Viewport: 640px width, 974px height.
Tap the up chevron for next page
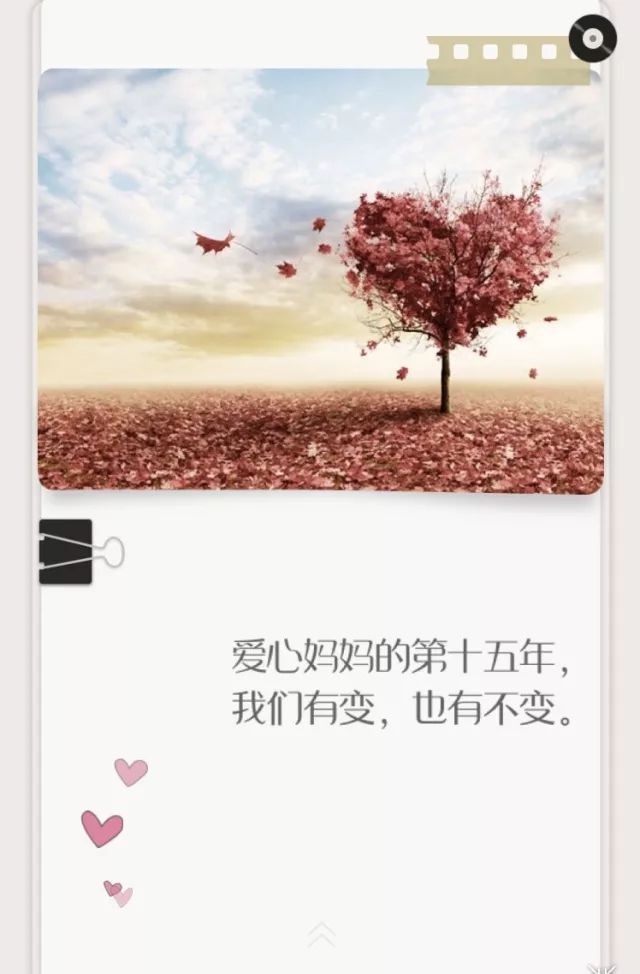[320, 933]
